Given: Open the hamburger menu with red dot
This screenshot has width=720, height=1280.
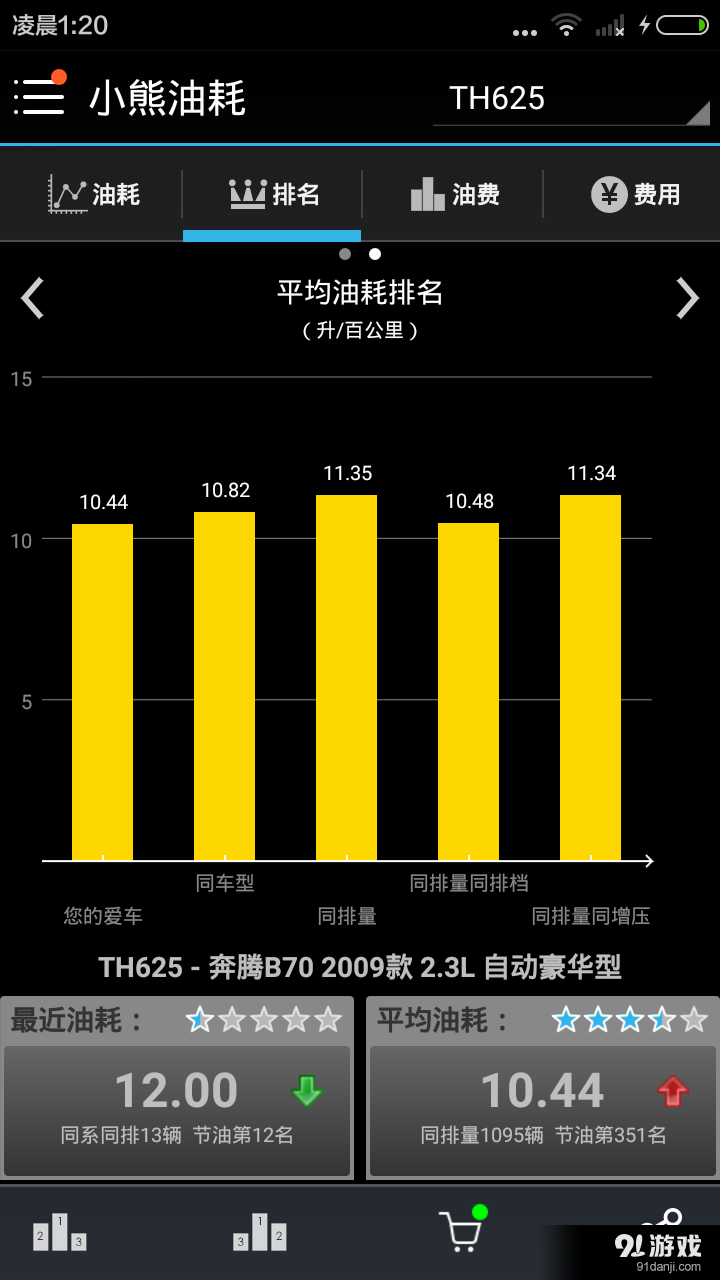Looking at the screenshot, I should (x=38, y=97).
